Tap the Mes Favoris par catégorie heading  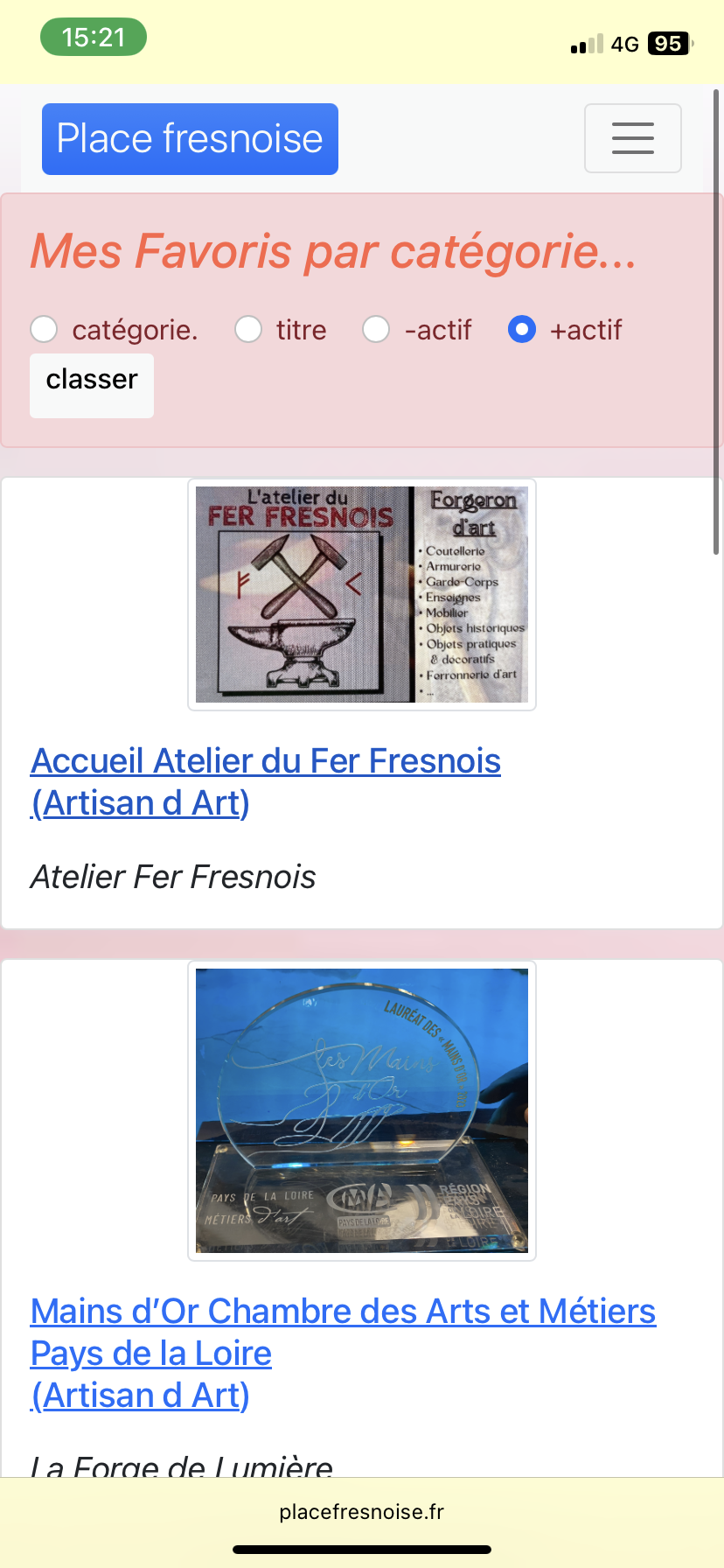point(332,252)
